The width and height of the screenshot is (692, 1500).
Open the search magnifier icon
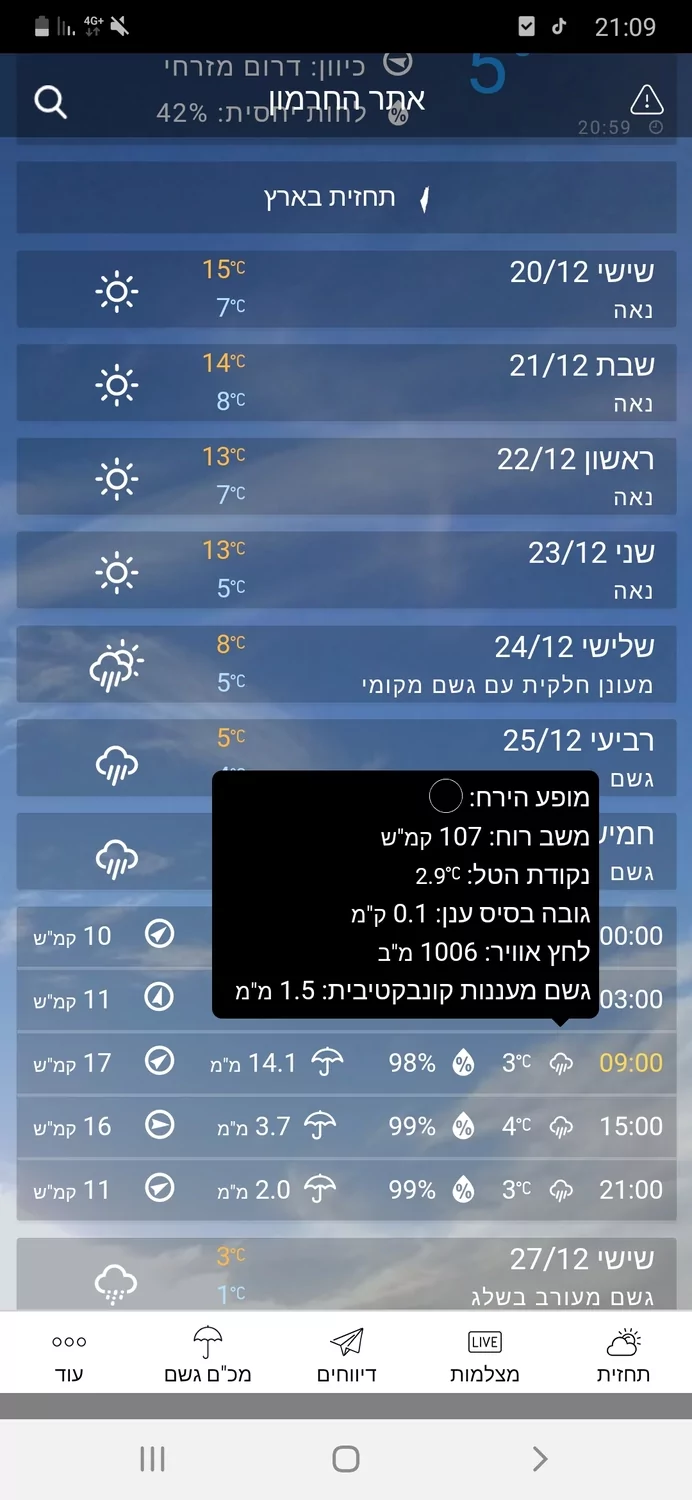coord(51,101)
